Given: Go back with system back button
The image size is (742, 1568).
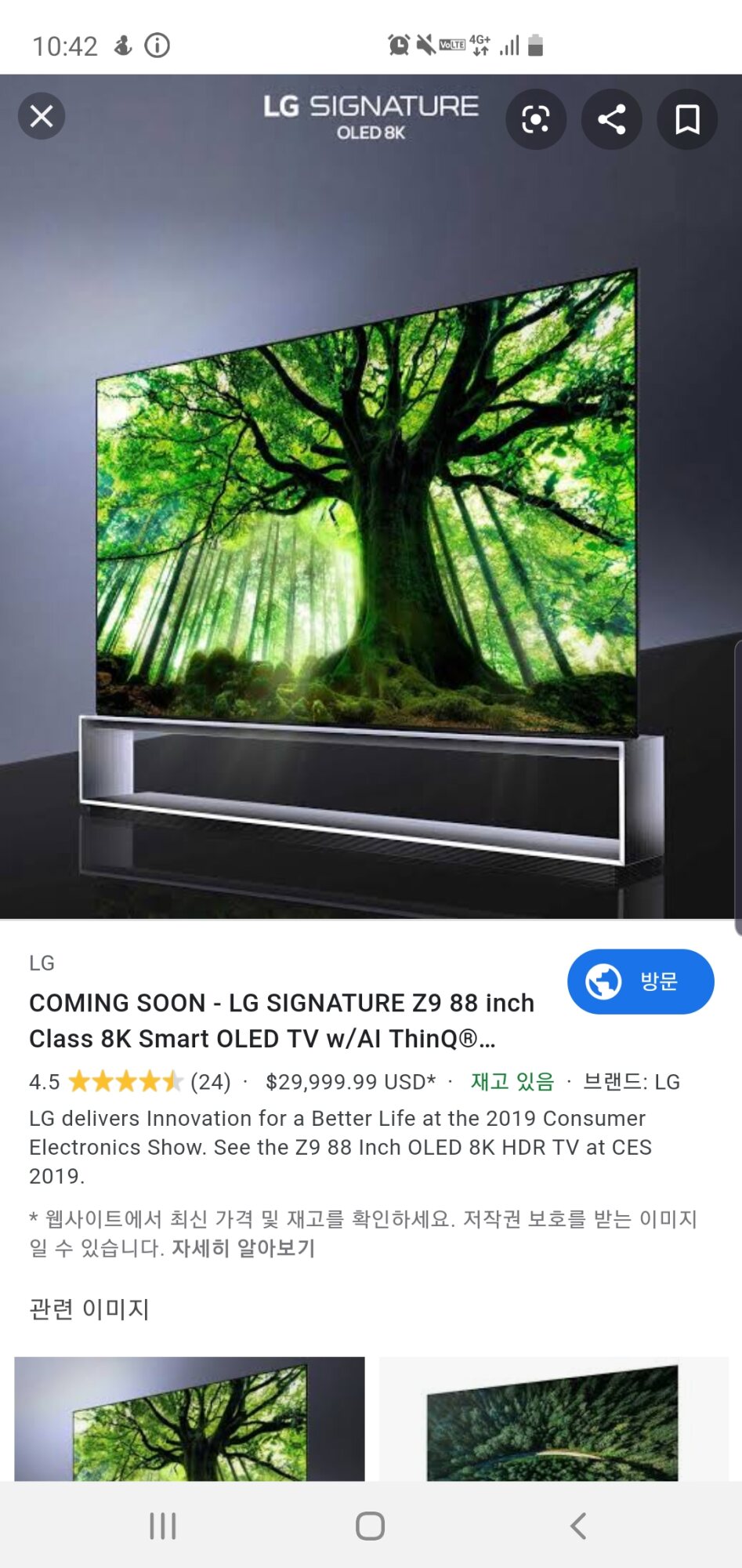Looking at the screenshot, I should click(x=578, y=1526).
